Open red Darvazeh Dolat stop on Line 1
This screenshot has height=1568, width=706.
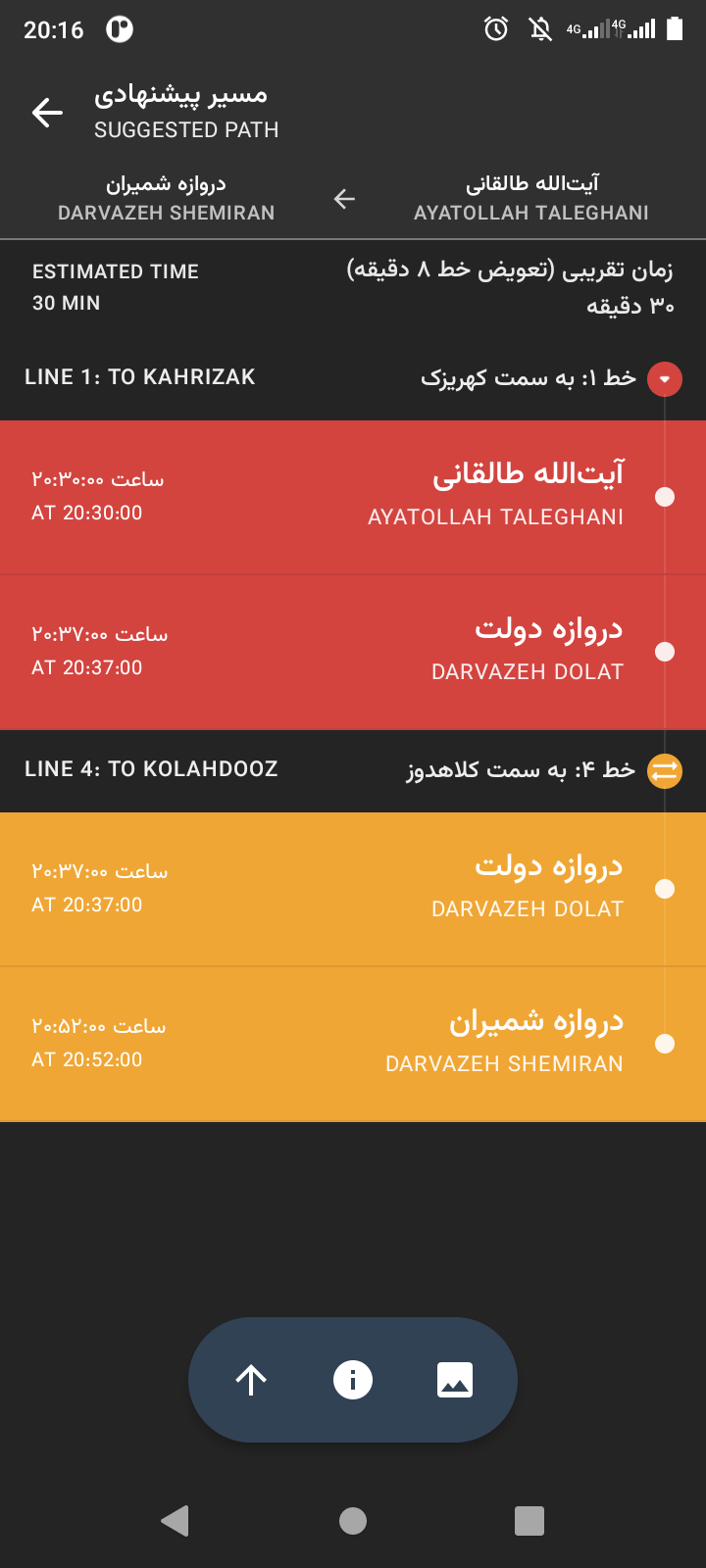(353, 652)
